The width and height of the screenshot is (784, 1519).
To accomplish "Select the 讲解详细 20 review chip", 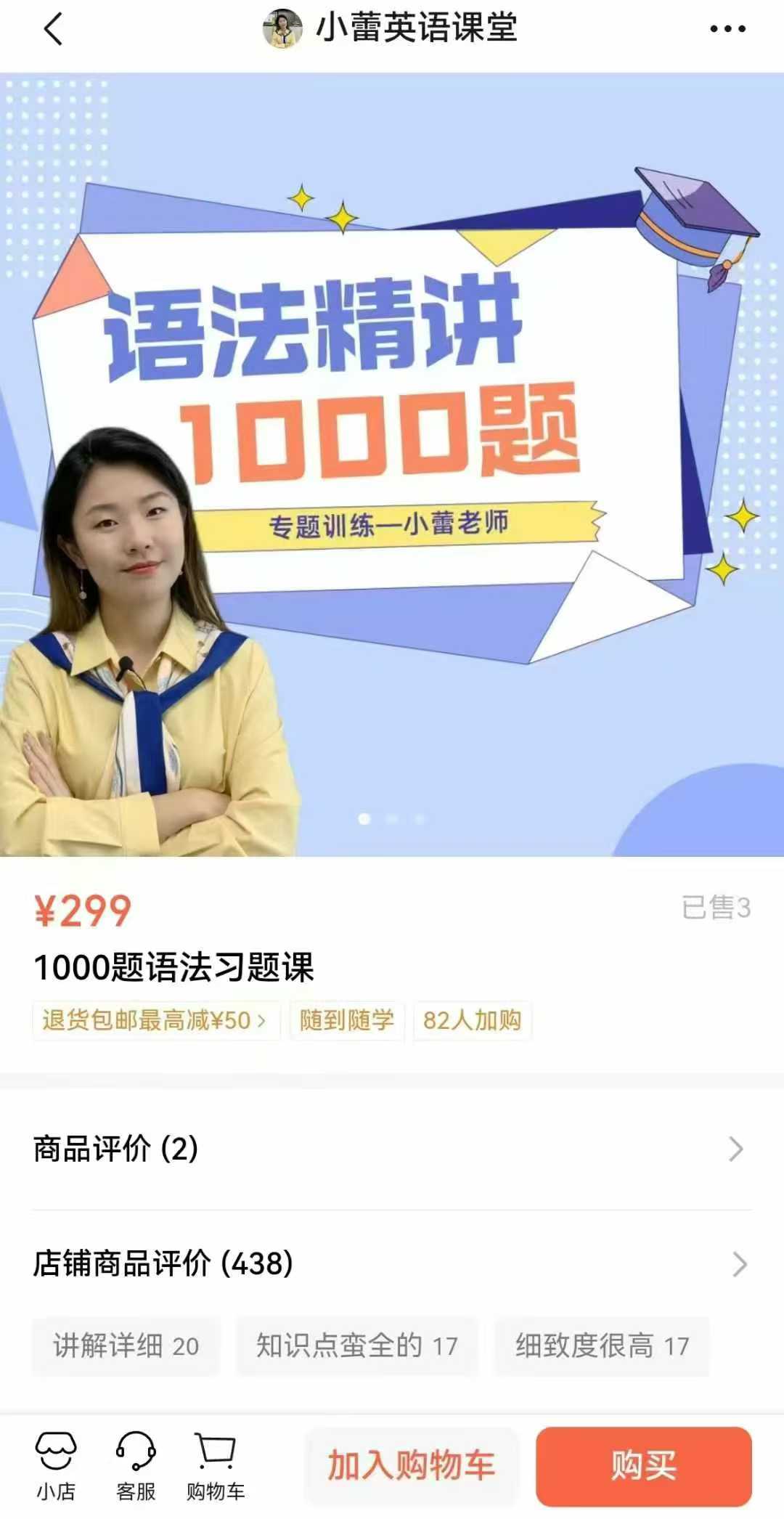I will pos(126,1346).
